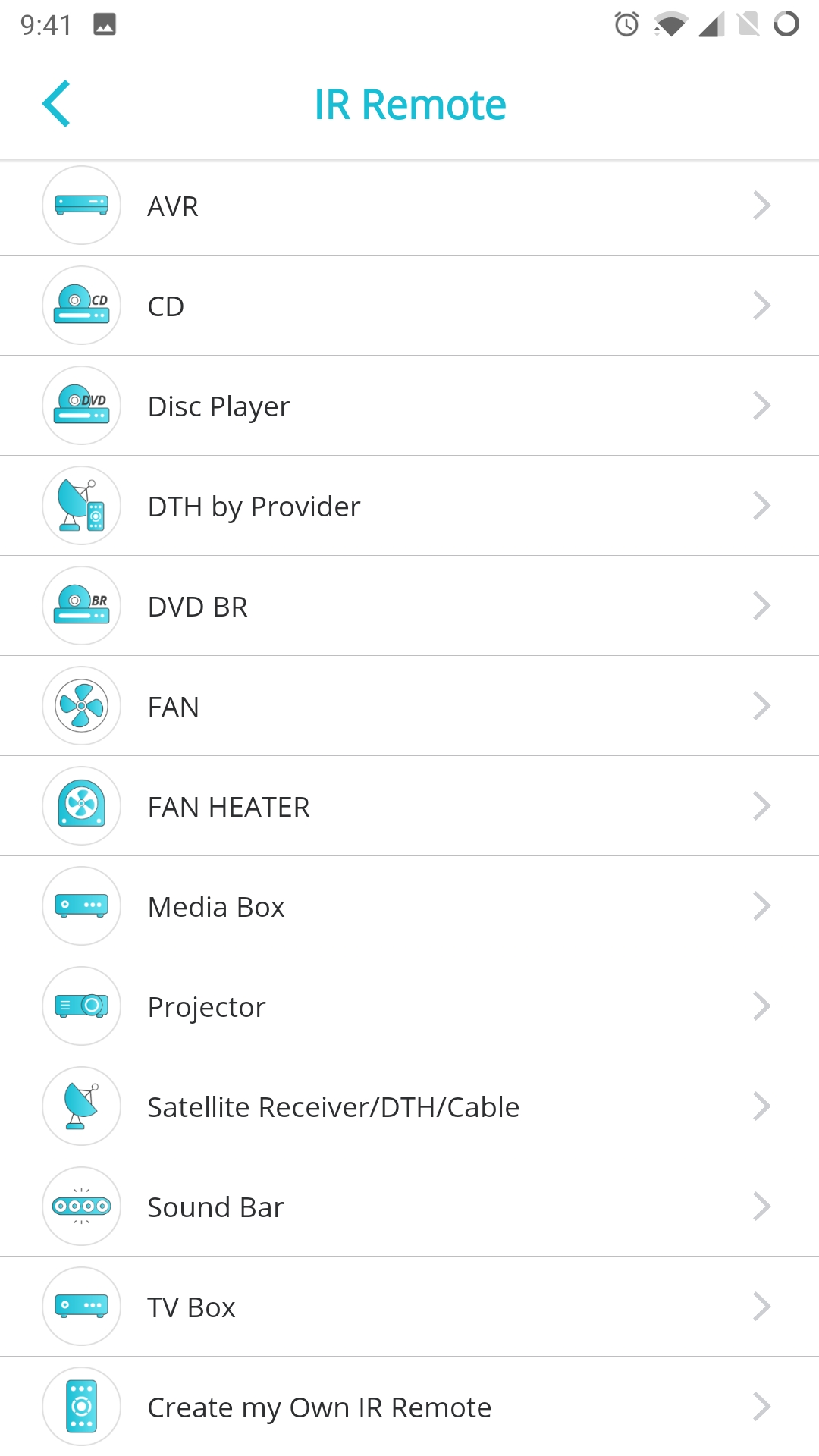Tap Create my Own IR Remote

pos(409,1407)
